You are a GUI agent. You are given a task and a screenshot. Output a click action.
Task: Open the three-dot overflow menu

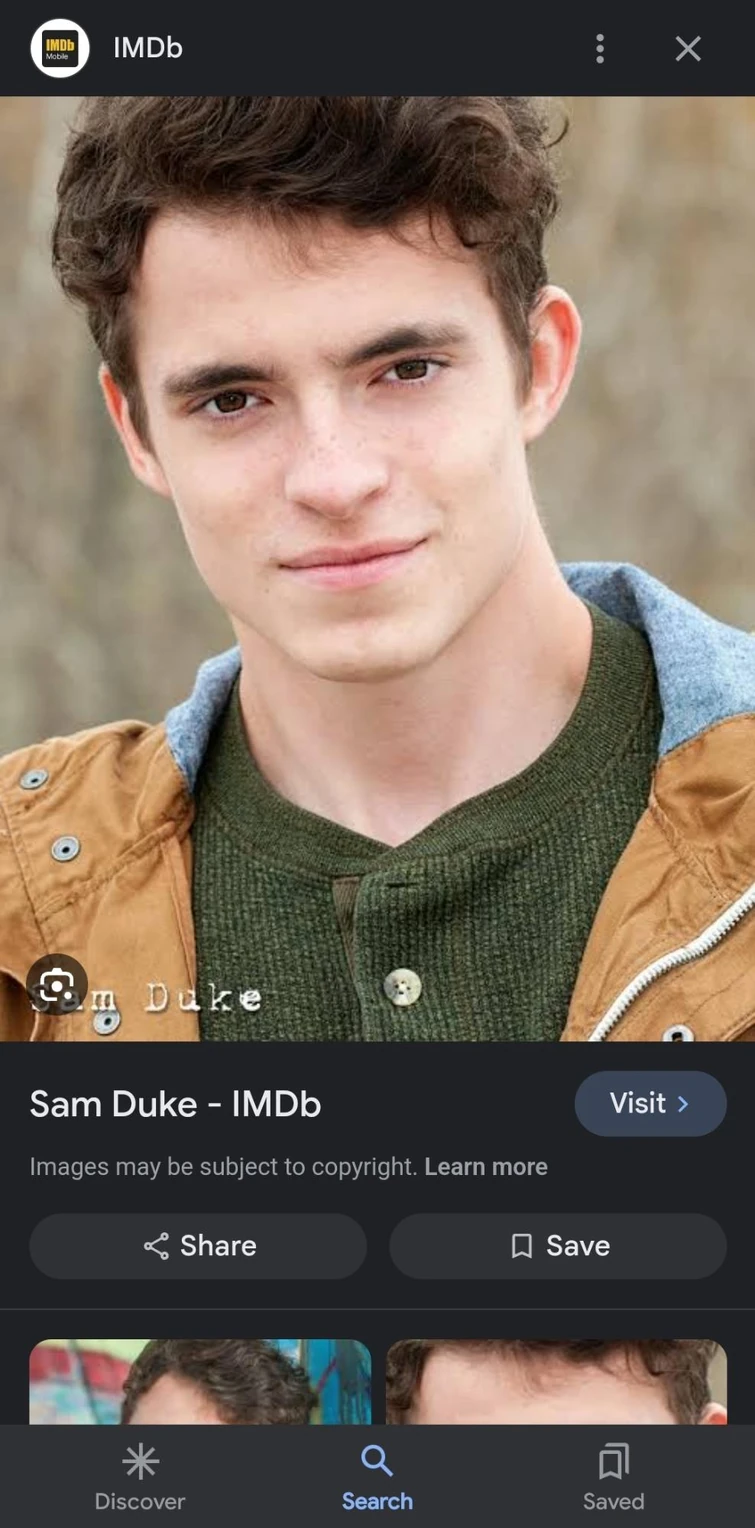pos(600,48)
